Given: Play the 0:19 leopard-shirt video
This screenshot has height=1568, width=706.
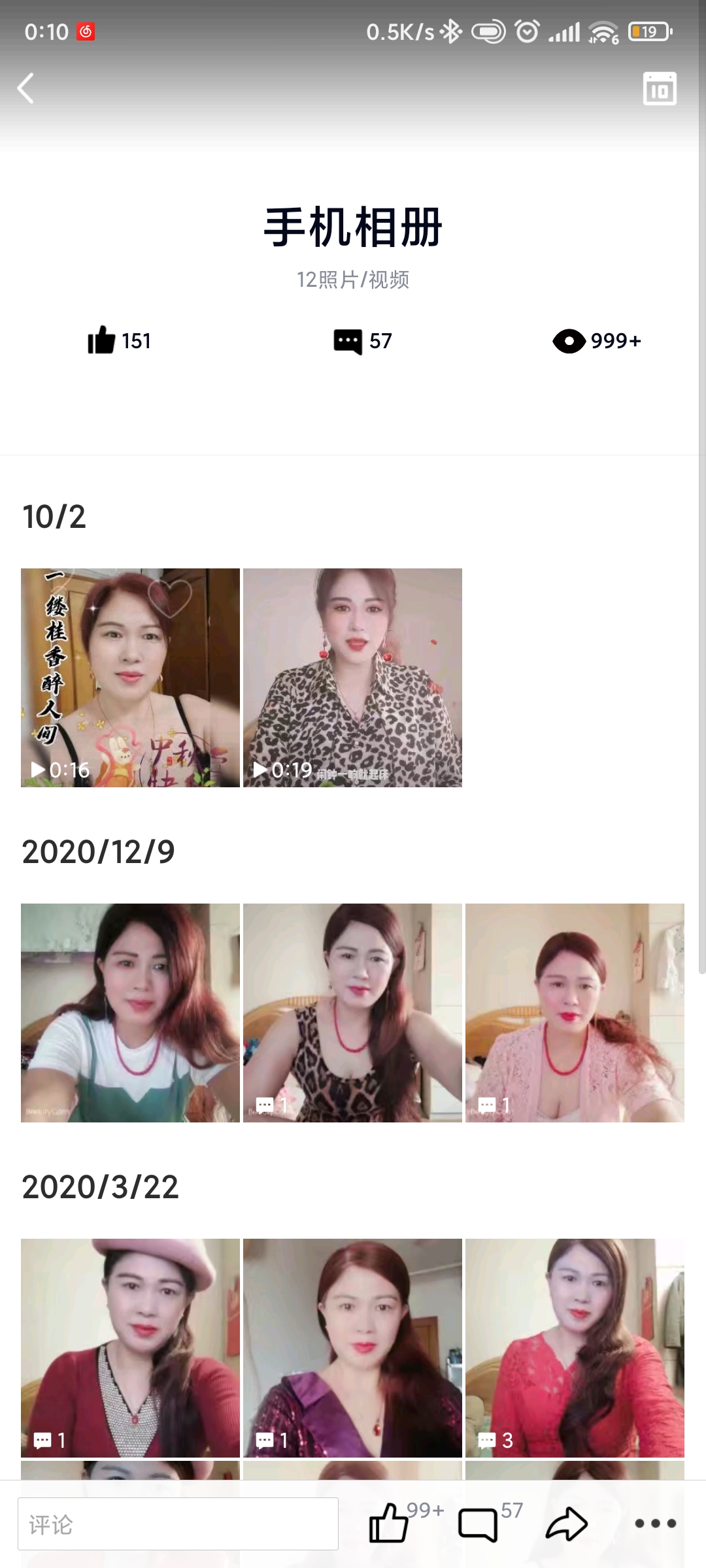Looking at the screenshot, I should coord(352,678).
